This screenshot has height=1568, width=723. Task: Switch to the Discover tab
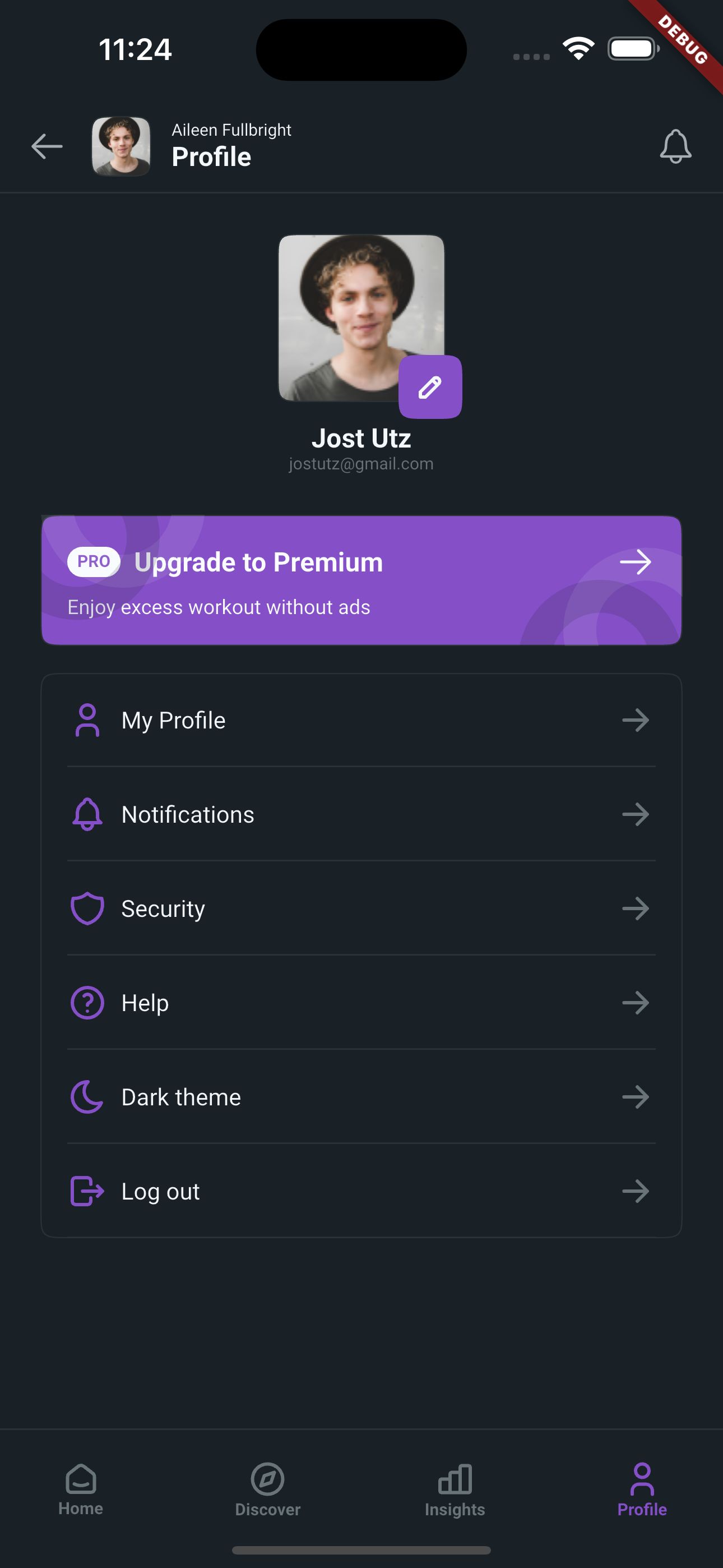(x=268, y=1489)
